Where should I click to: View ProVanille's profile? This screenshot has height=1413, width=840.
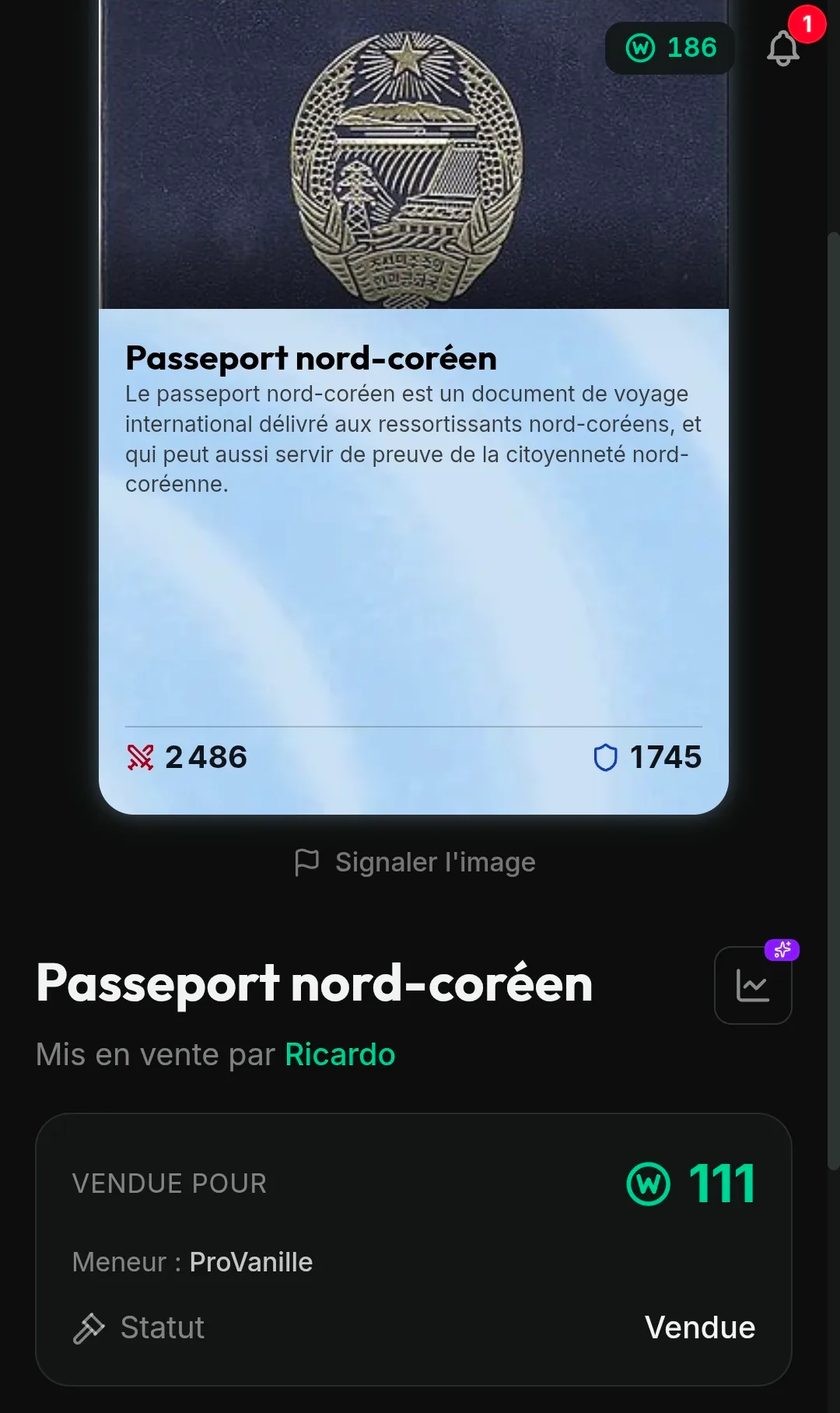(250, 1261)
